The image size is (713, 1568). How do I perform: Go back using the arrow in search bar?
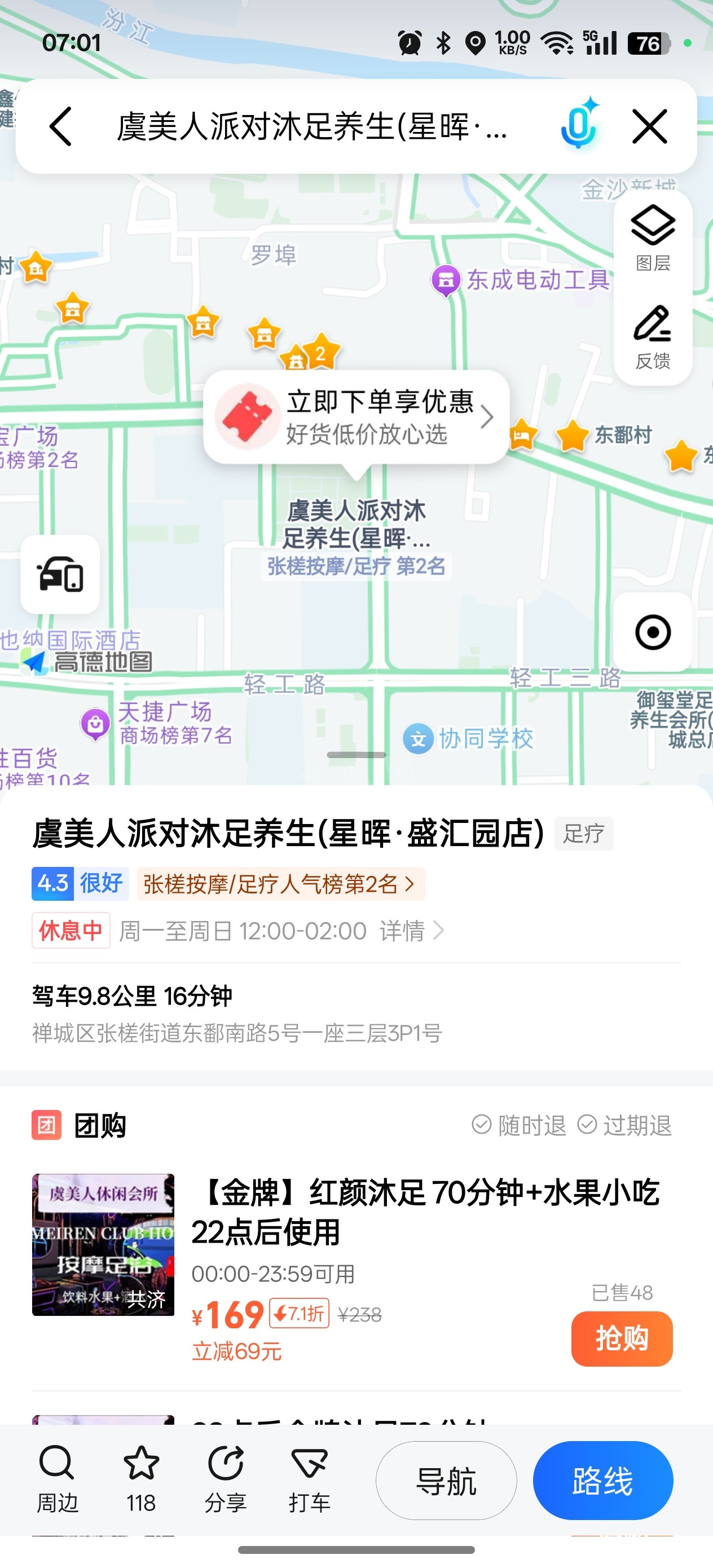click(x=61, y=126)
